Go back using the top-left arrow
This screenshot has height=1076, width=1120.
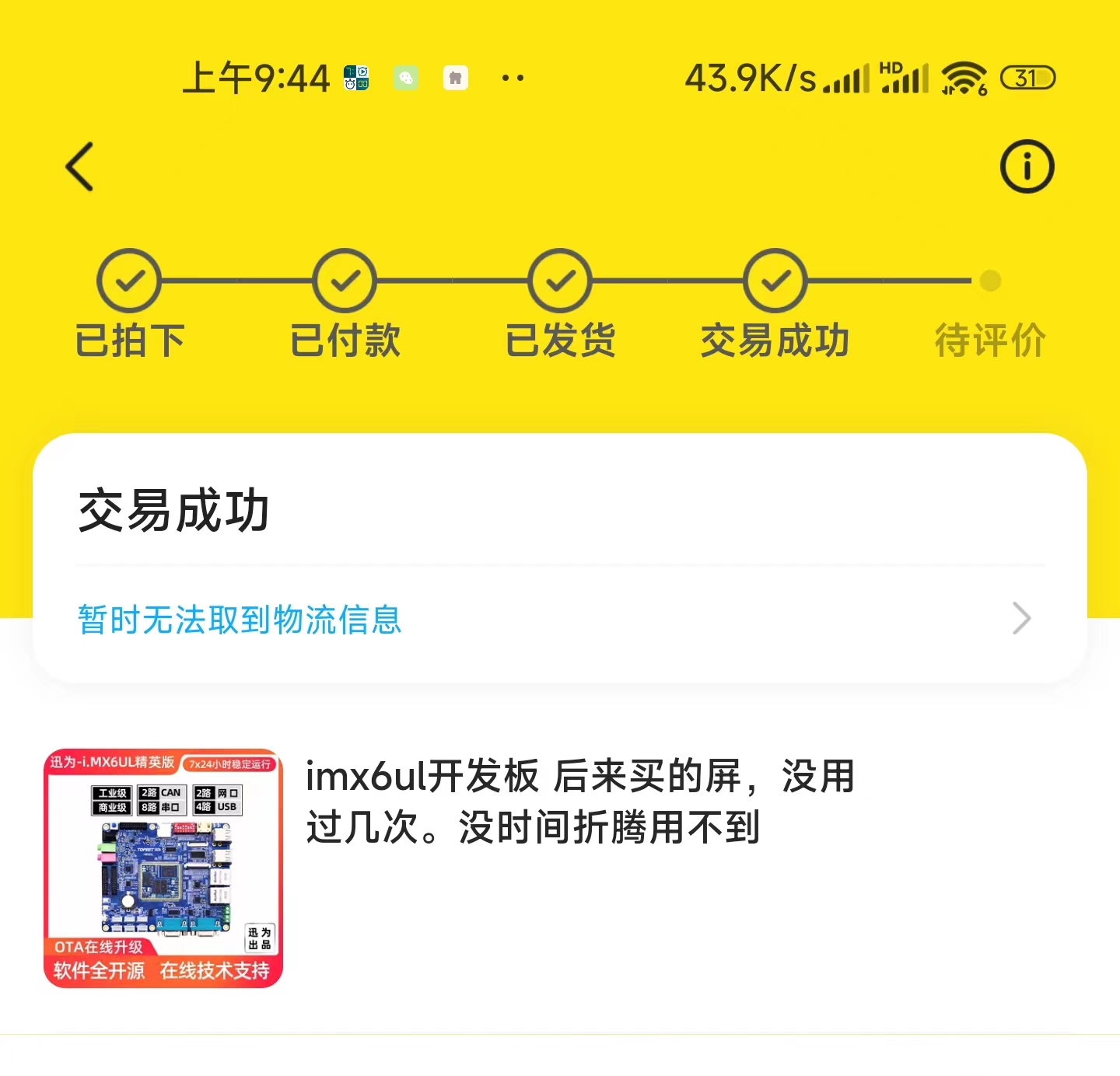(80, 166)
